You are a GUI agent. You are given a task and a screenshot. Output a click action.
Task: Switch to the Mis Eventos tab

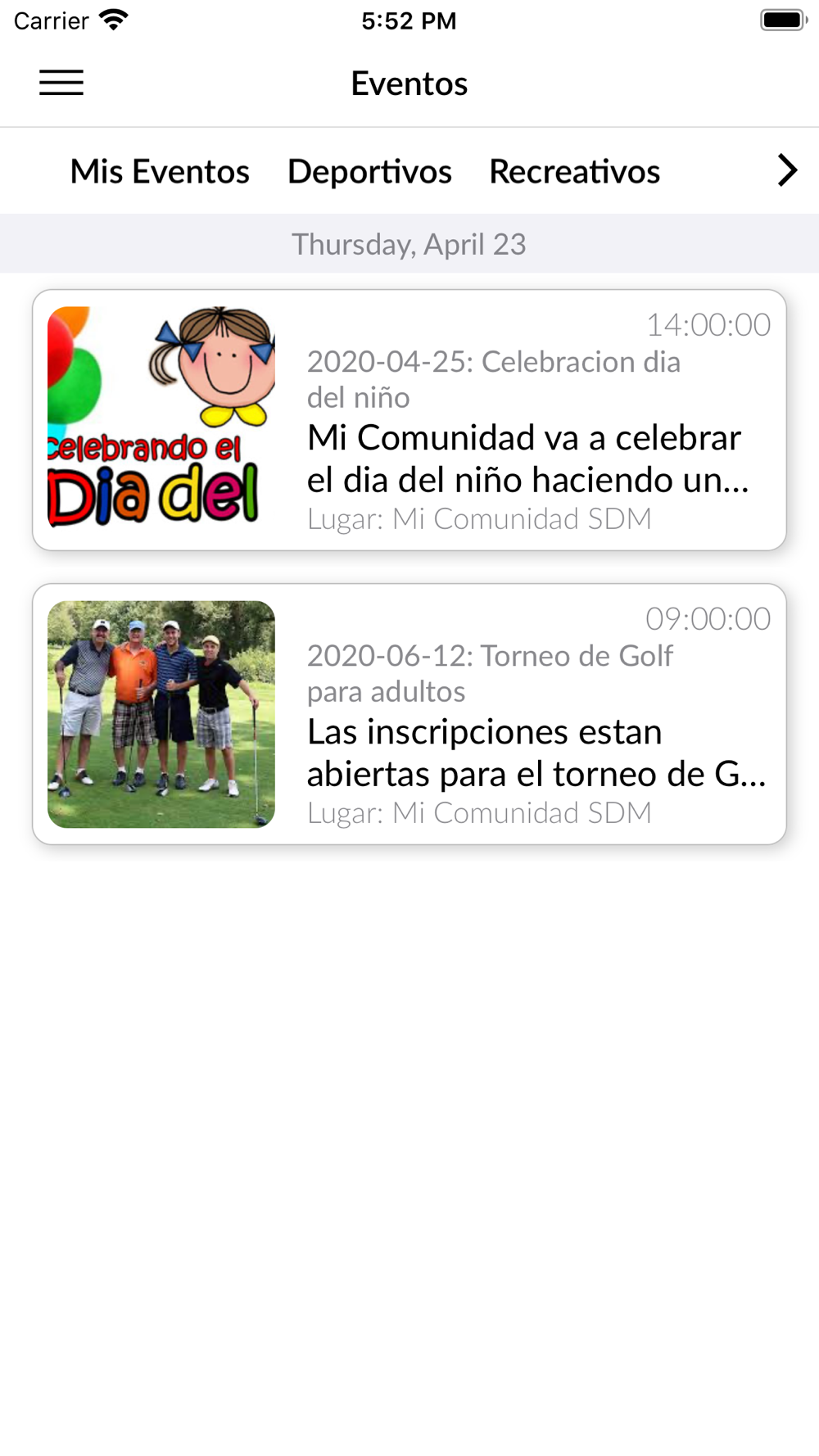160,171
